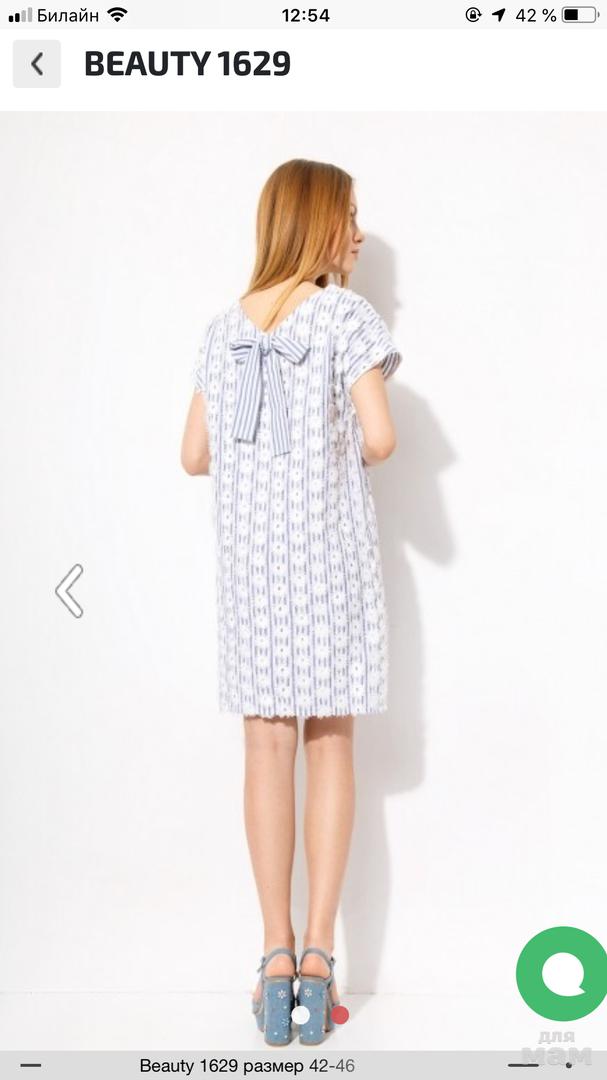Screen dimensions: 607x1080
Task: Show previous photo with left chevron
Action: click(70, 590)
